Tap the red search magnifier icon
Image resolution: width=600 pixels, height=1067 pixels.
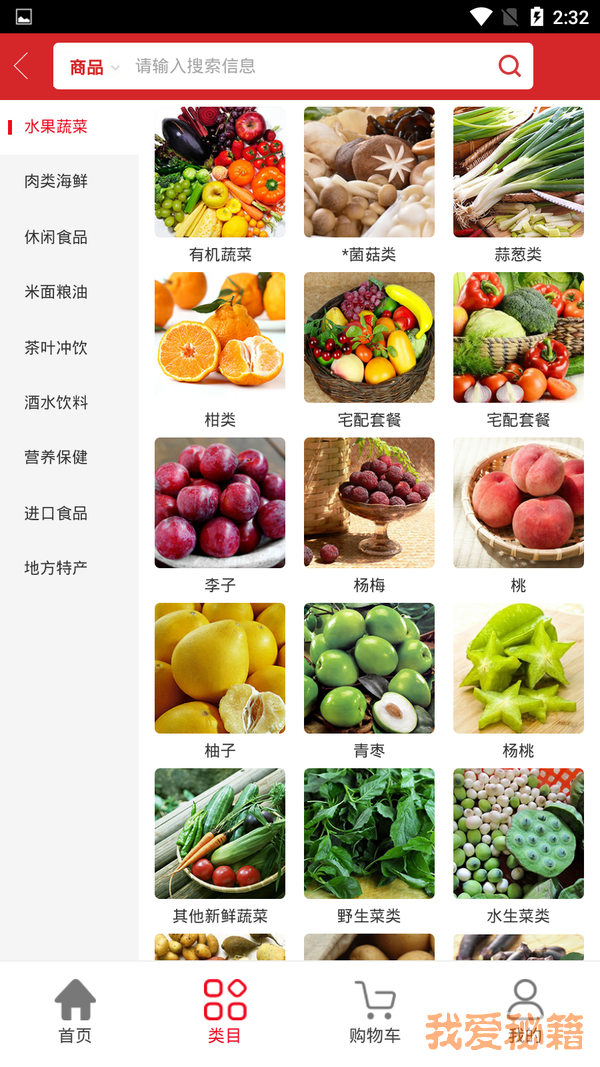point(509,67)
